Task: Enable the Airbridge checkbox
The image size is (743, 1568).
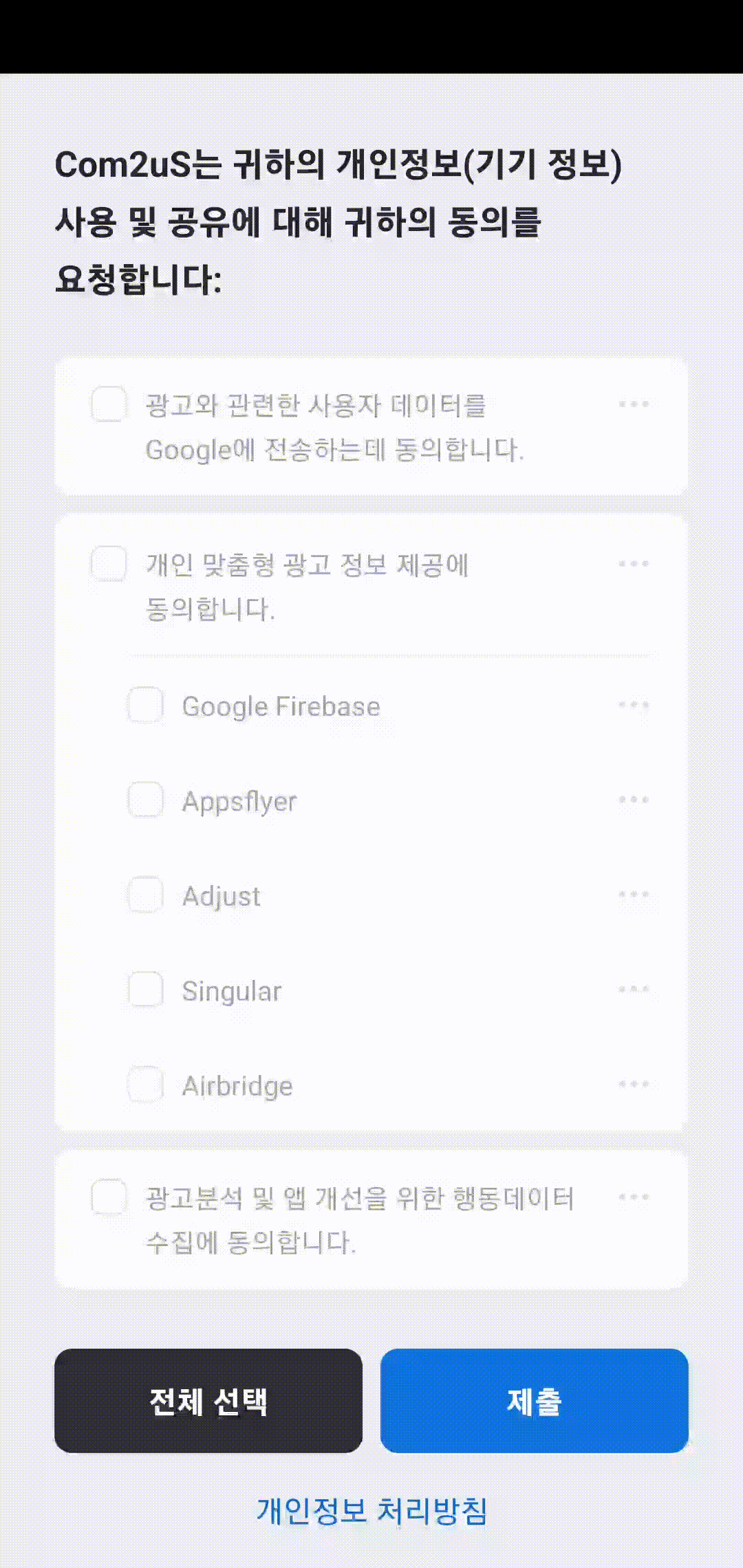Action: 146,1085
